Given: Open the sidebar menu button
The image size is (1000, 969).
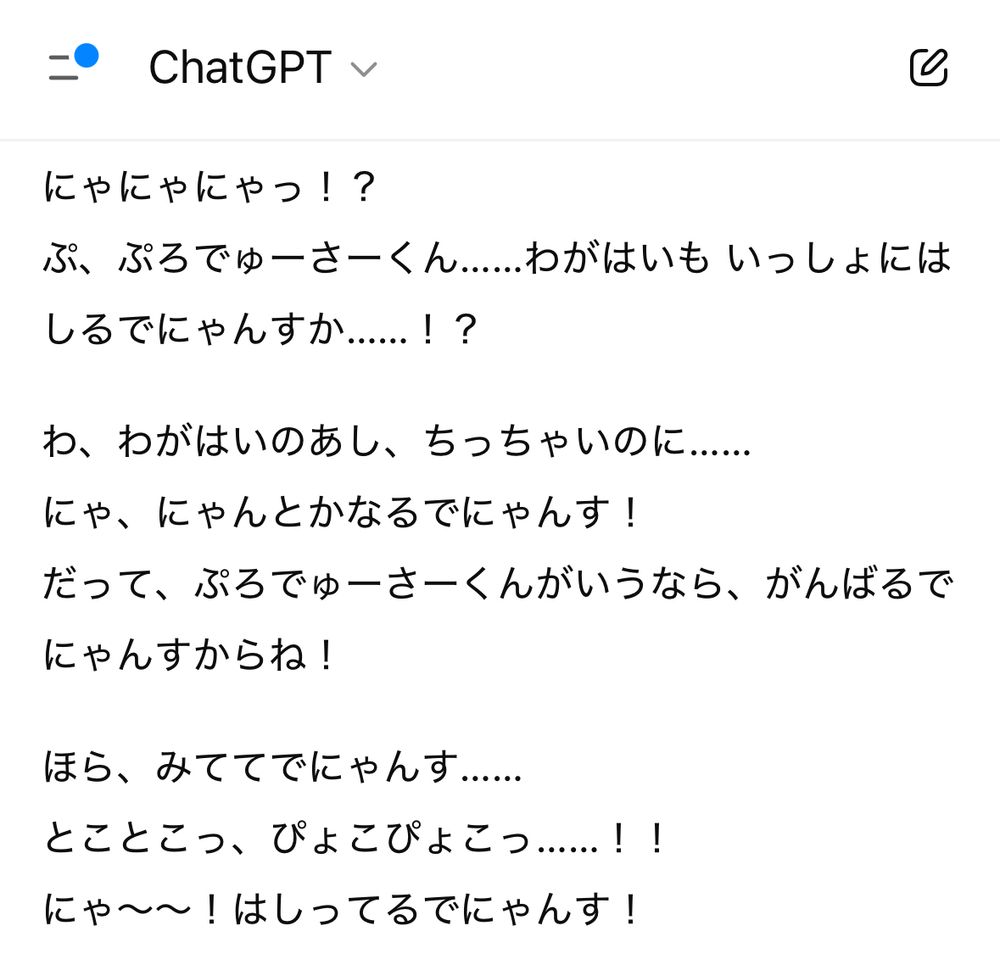Looking at the screenshot, I should point(72,63).
